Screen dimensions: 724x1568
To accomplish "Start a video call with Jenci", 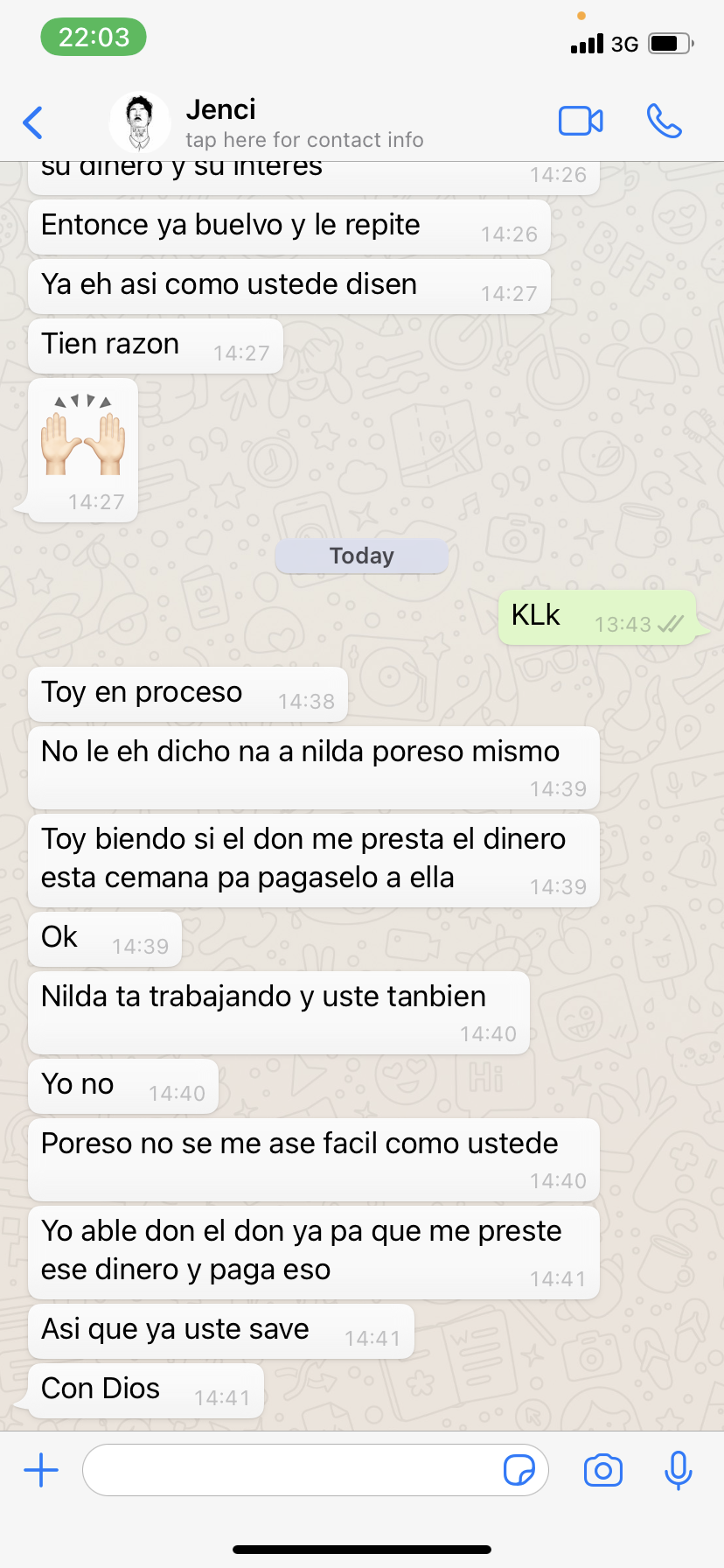I will pos(581,122).
